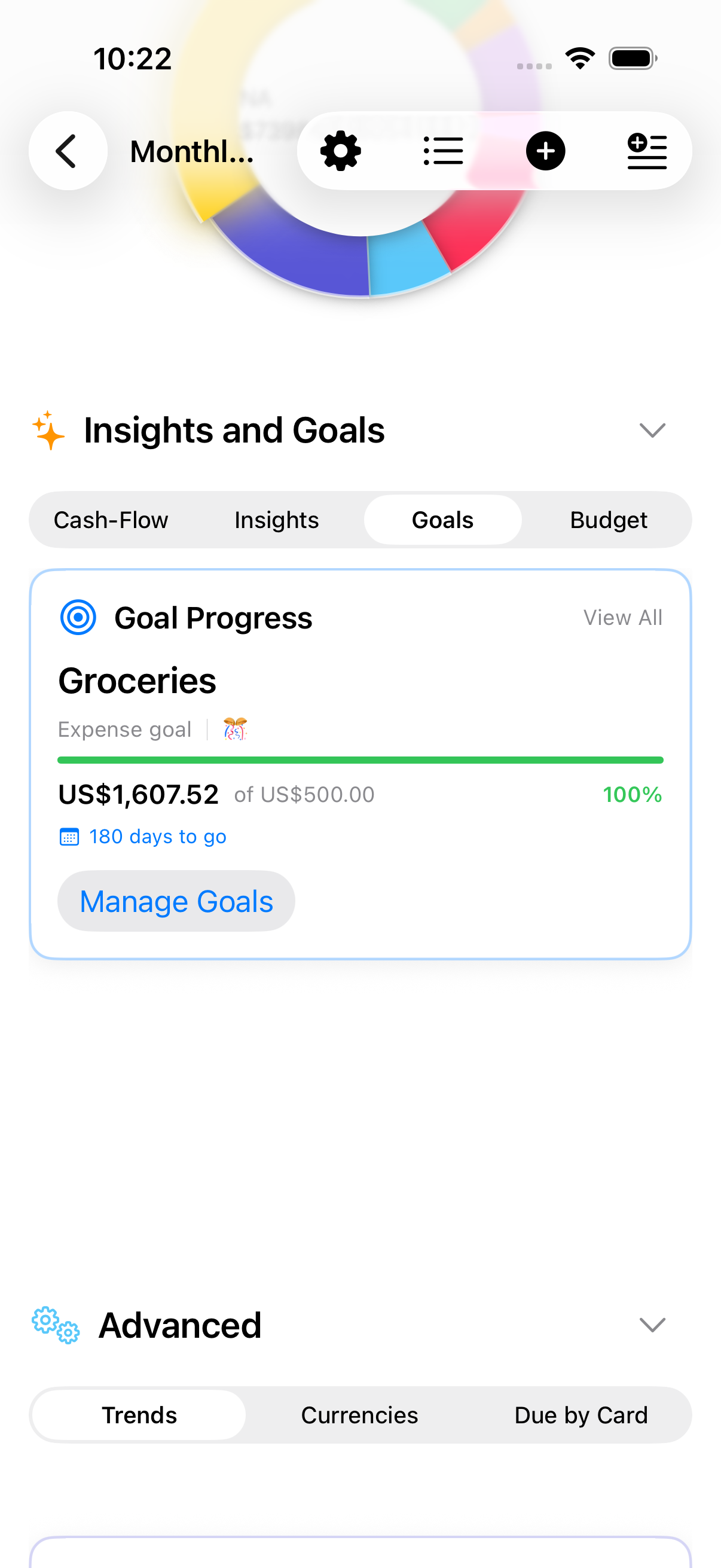This screenshot has width=721, height=1568.
Task: Collapse the Advanced section
Action: [x=652, y=1325]
